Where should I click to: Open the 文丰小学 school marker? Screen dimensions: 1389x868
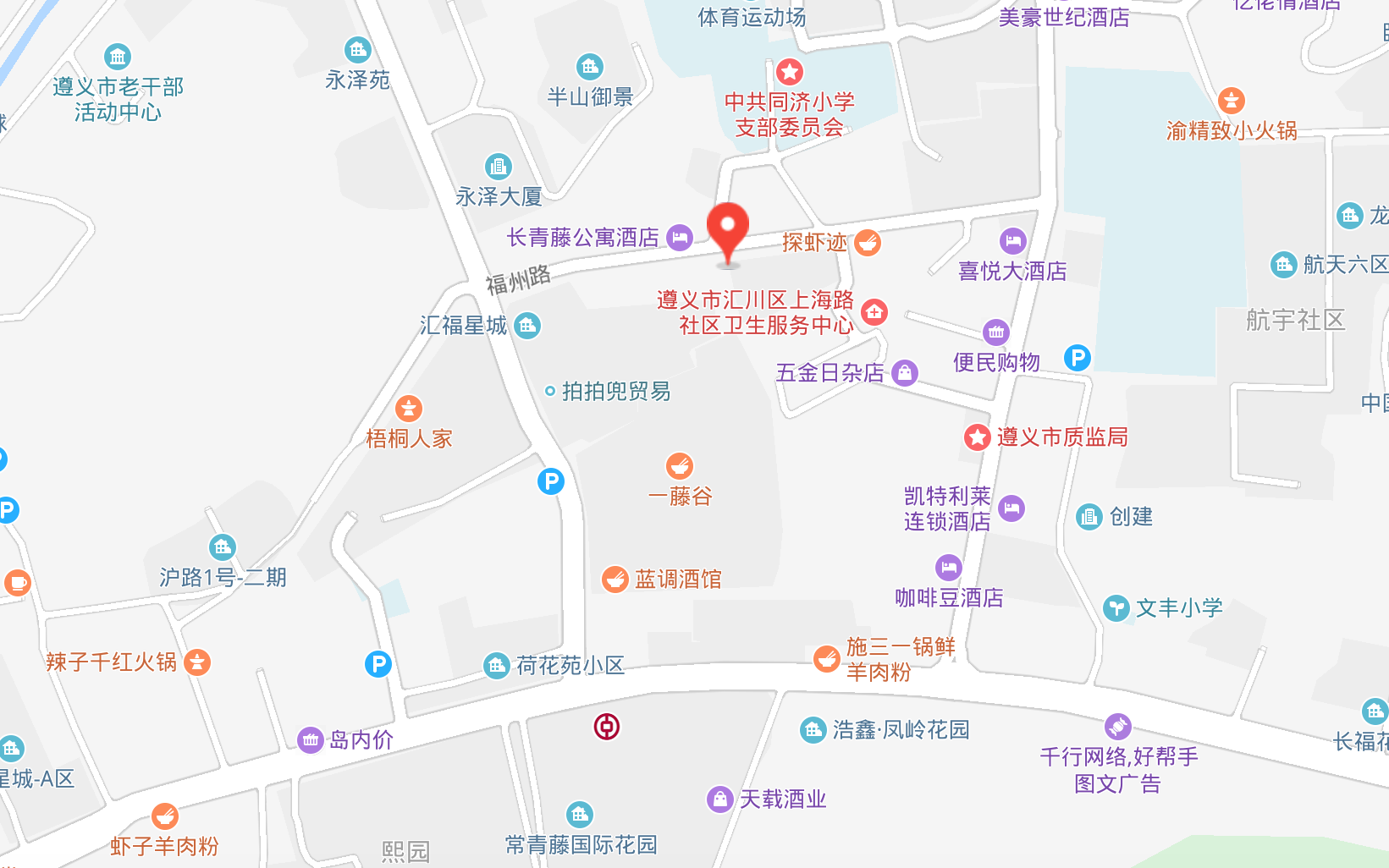click(x=1116, y=608)
